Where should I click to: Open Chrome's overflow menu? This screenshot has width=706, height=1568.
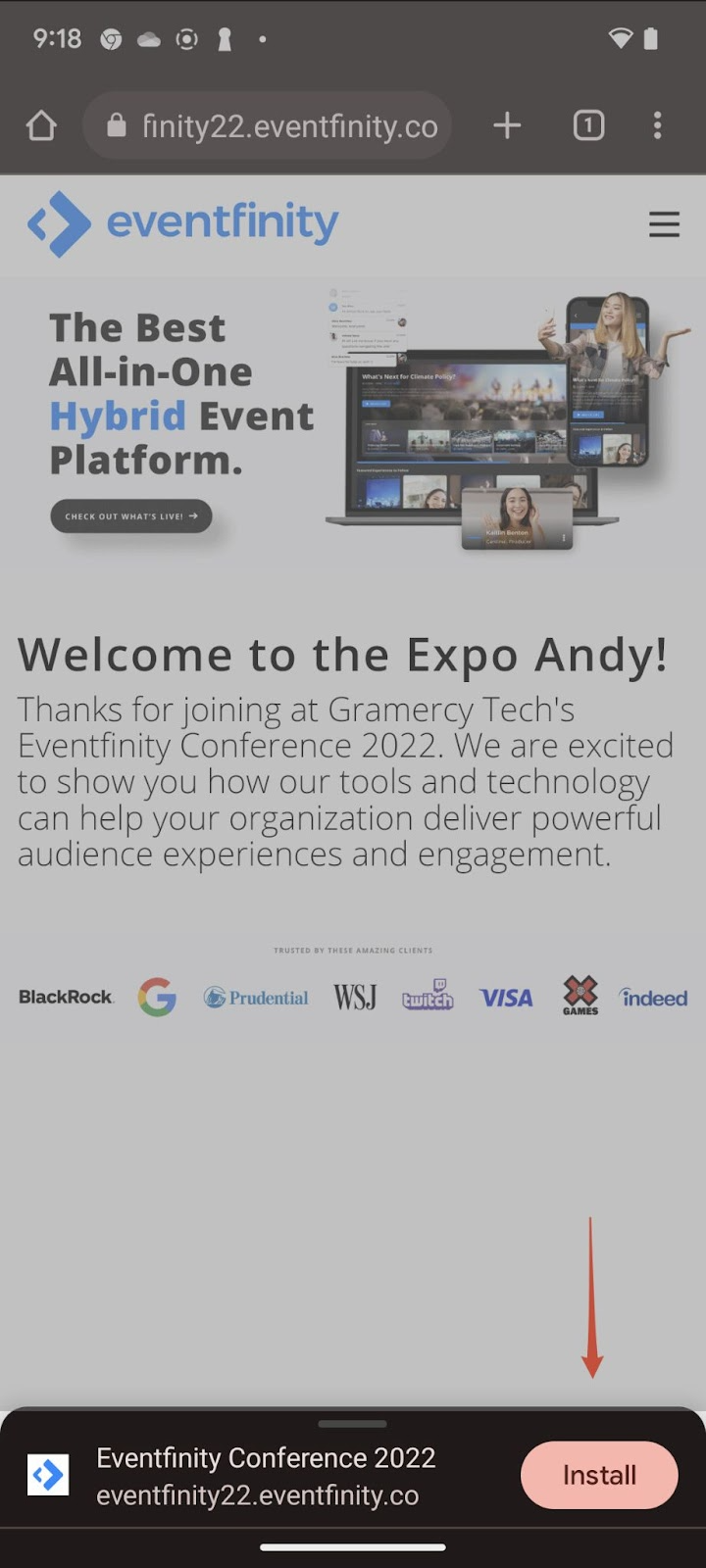657,125
